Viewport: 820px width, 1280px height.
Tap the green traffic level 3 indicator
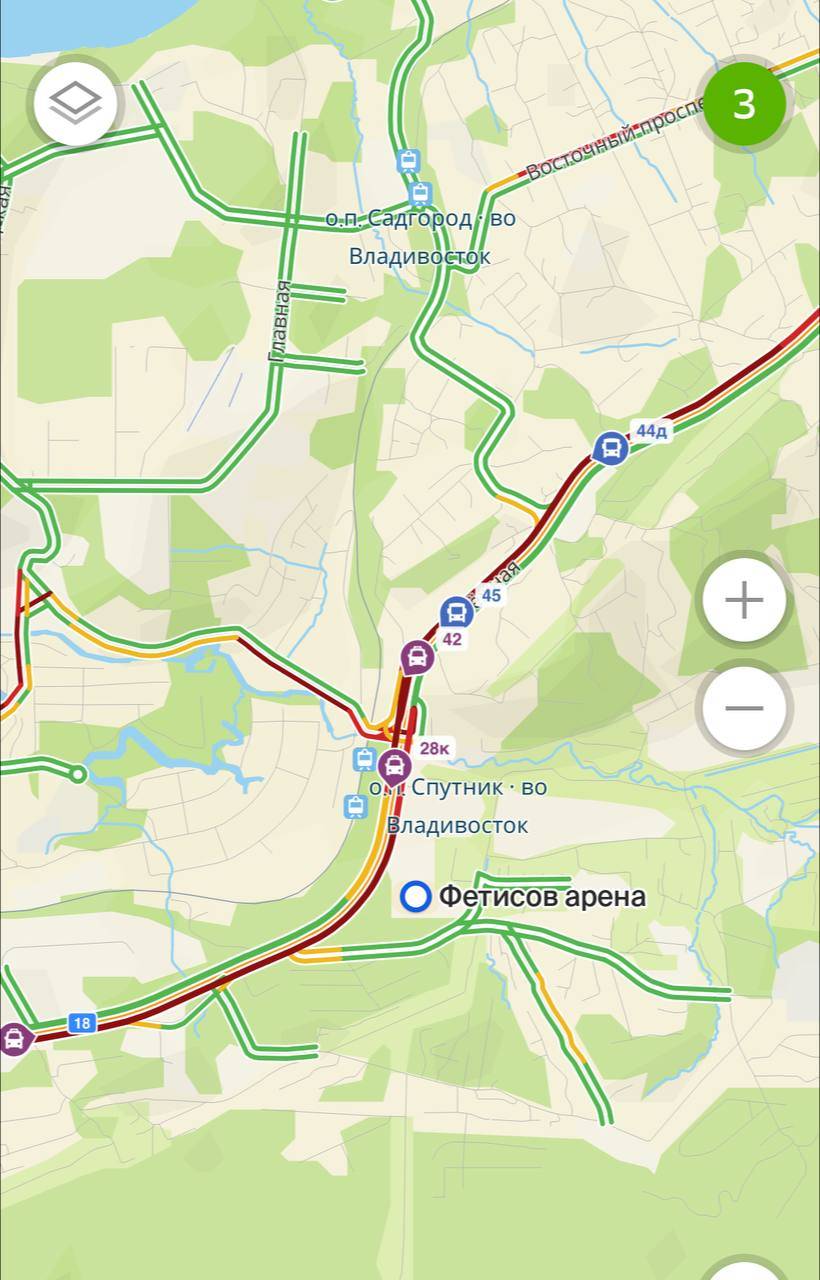coord(744,104)
